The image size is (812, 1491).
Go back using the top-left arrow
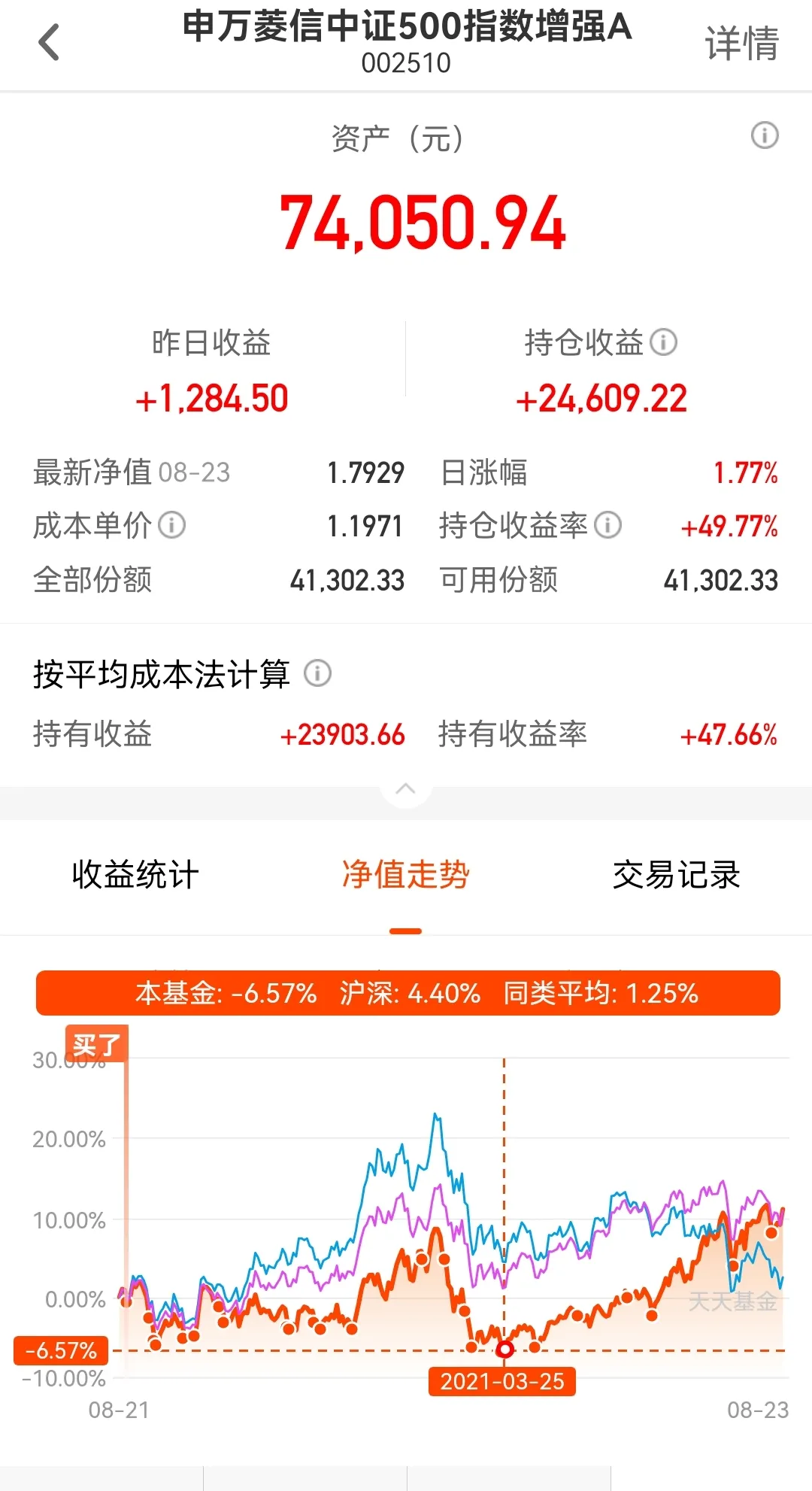[x=49, y=42]
